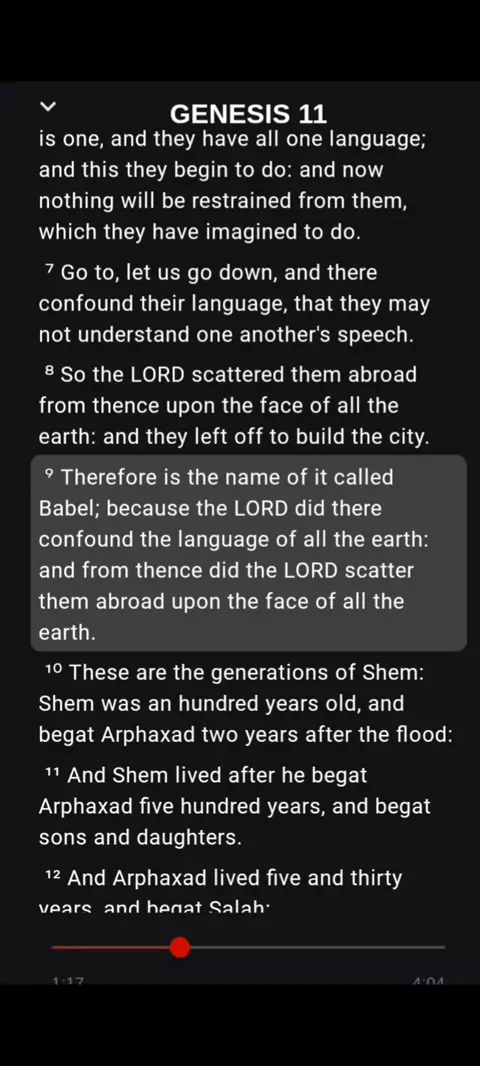480x1066 pixels.
Task: Select verse 7 about confounding language
Action: [x=235, y=304]
